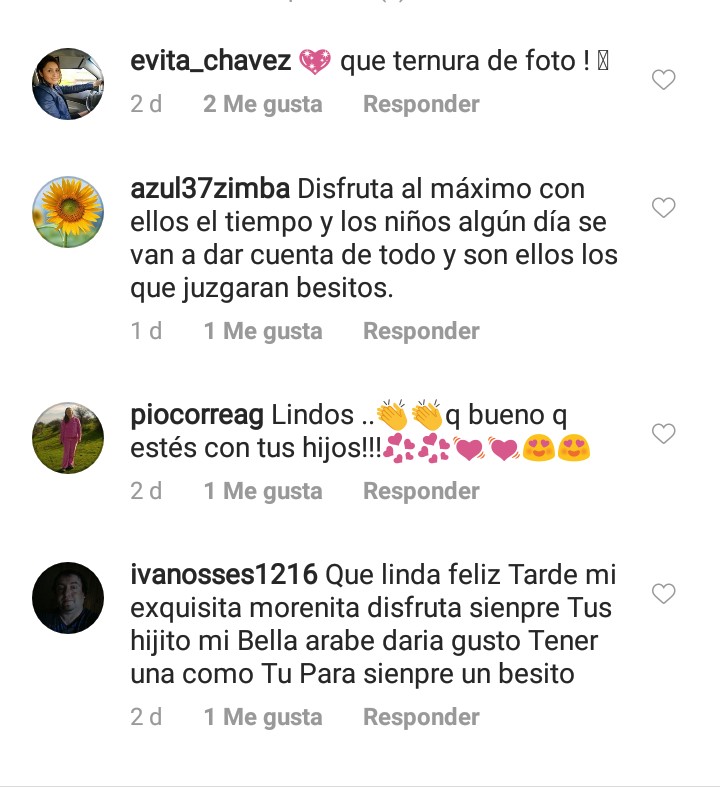Like evita_chavez's comment
Screen dimensions: 720x788
coord(663,80)
